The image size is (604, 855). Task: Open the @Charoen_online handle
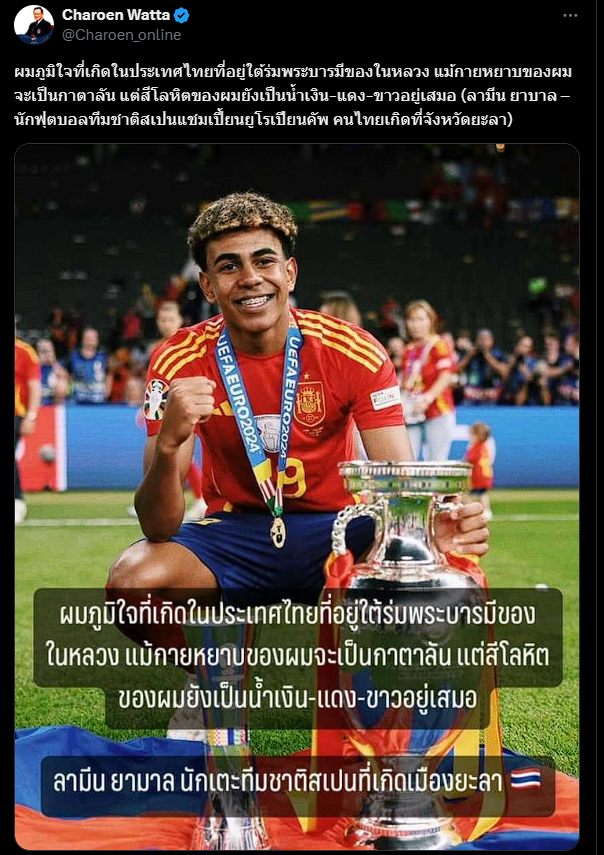121,35
